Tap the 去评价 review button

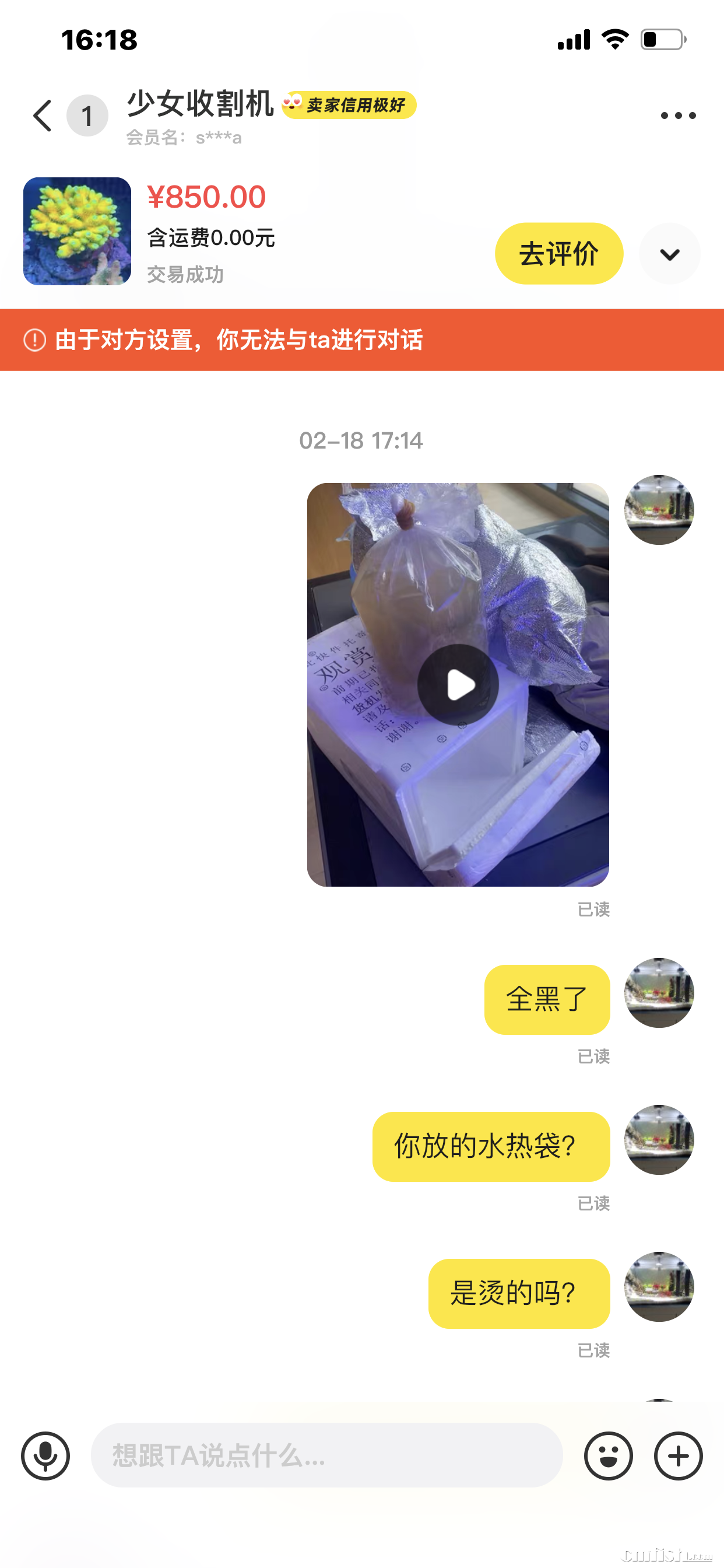(x=558, y=253)
